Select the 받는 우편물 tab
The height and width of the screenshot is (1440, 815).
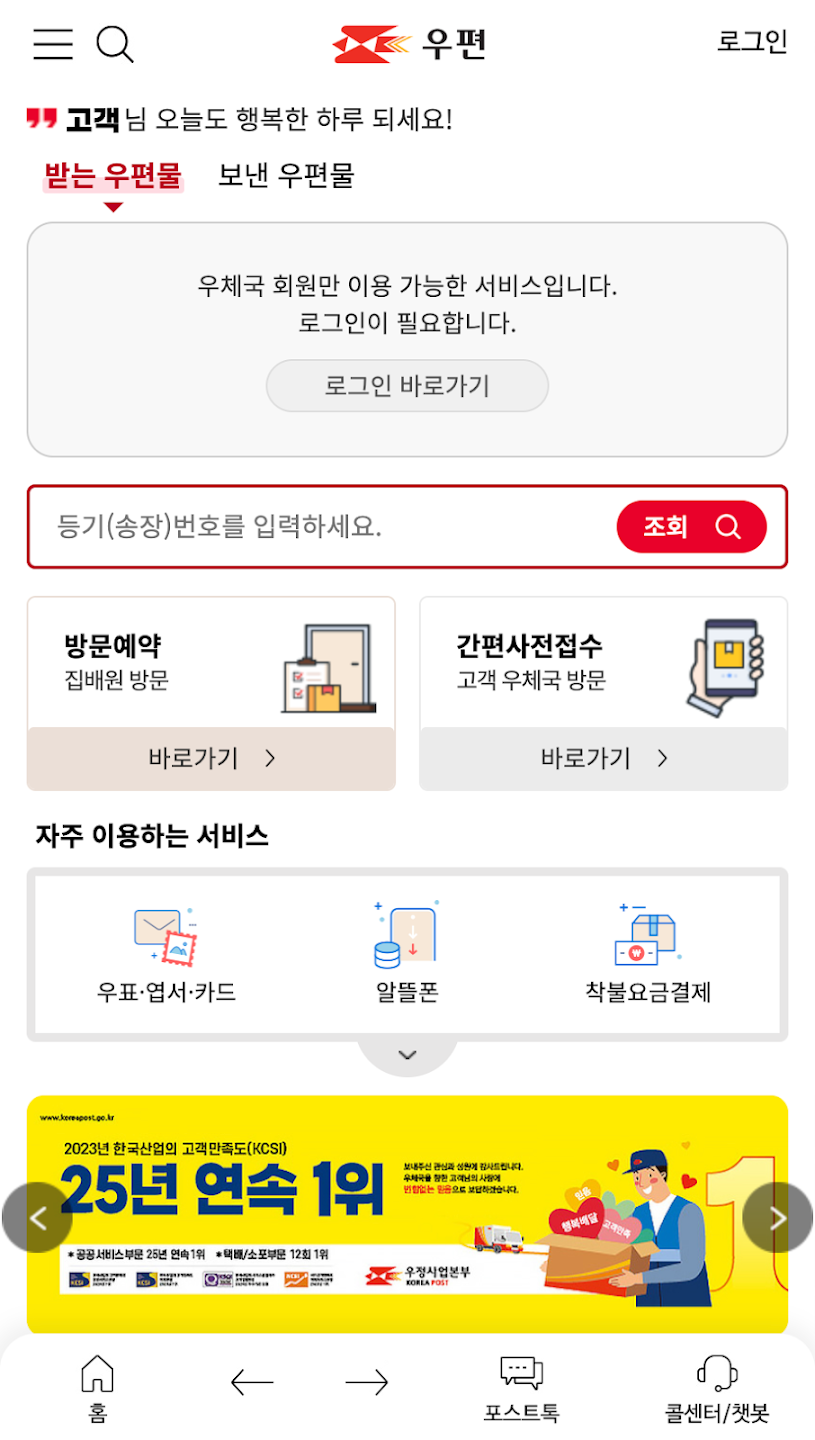[x=113, y=177]
